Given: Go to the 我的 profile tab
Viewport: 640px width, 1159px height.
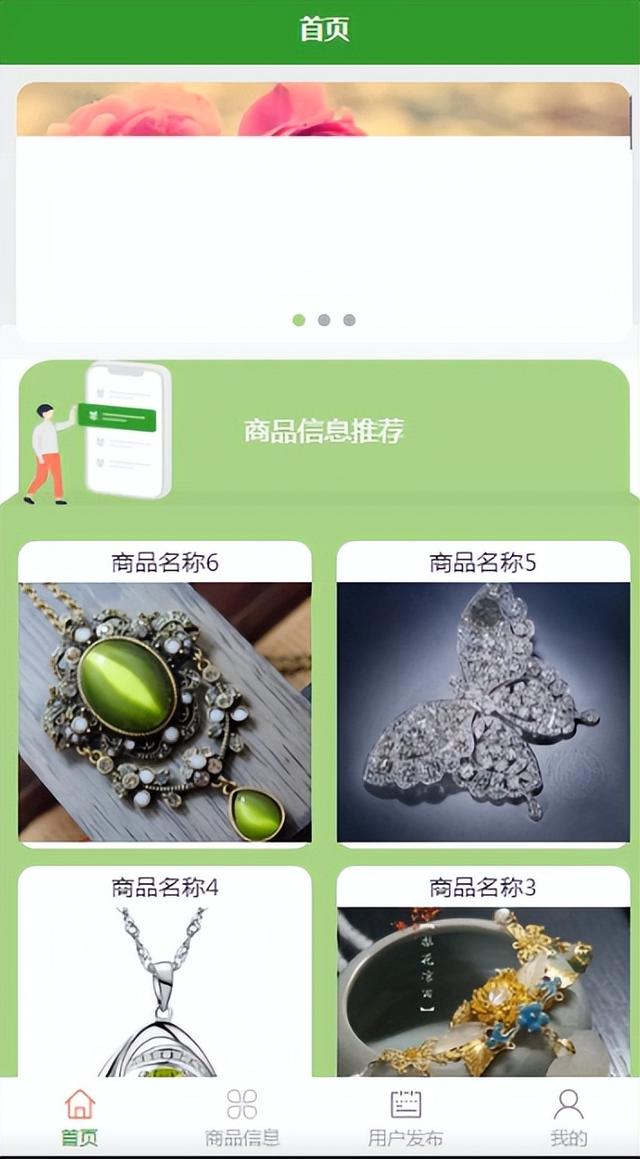Looking at the screenshot, I should [x=568, y=1117].
